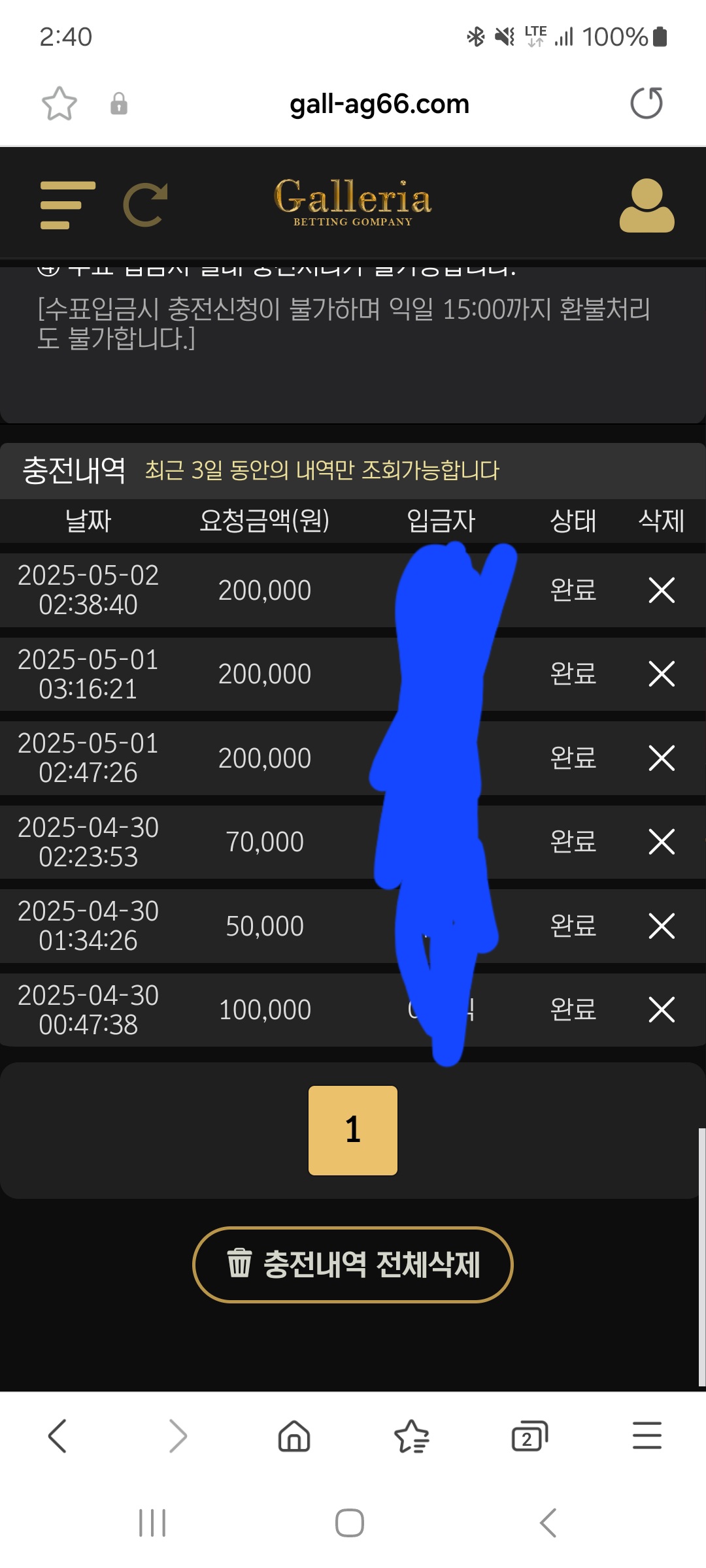Image resolution: width=706 pixels, height=1568 pixels.
Task: Delete the 2025-05-02 02:38:40 charge record
Action: 661,590
